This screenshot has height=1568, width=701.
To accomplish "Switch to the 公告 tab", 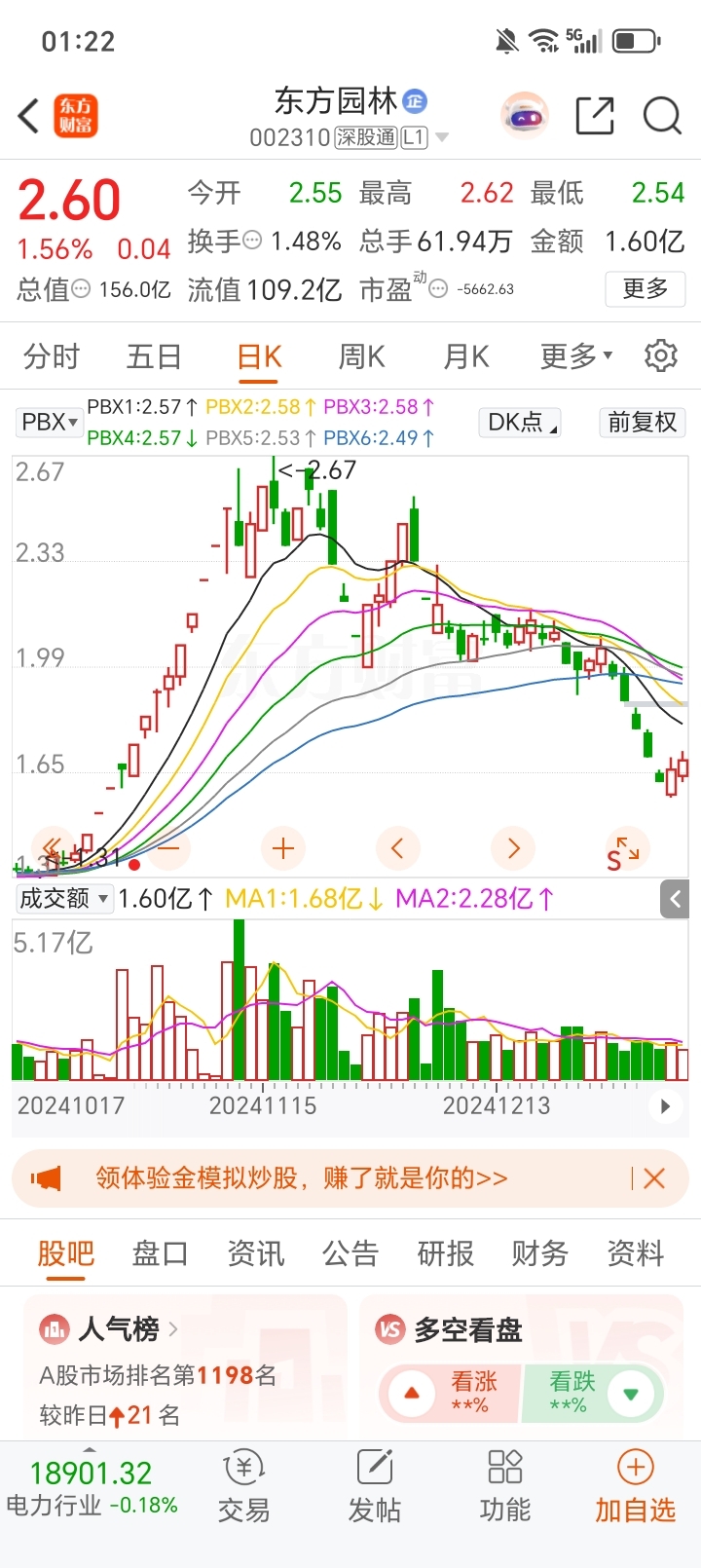I will [350, 1253].
